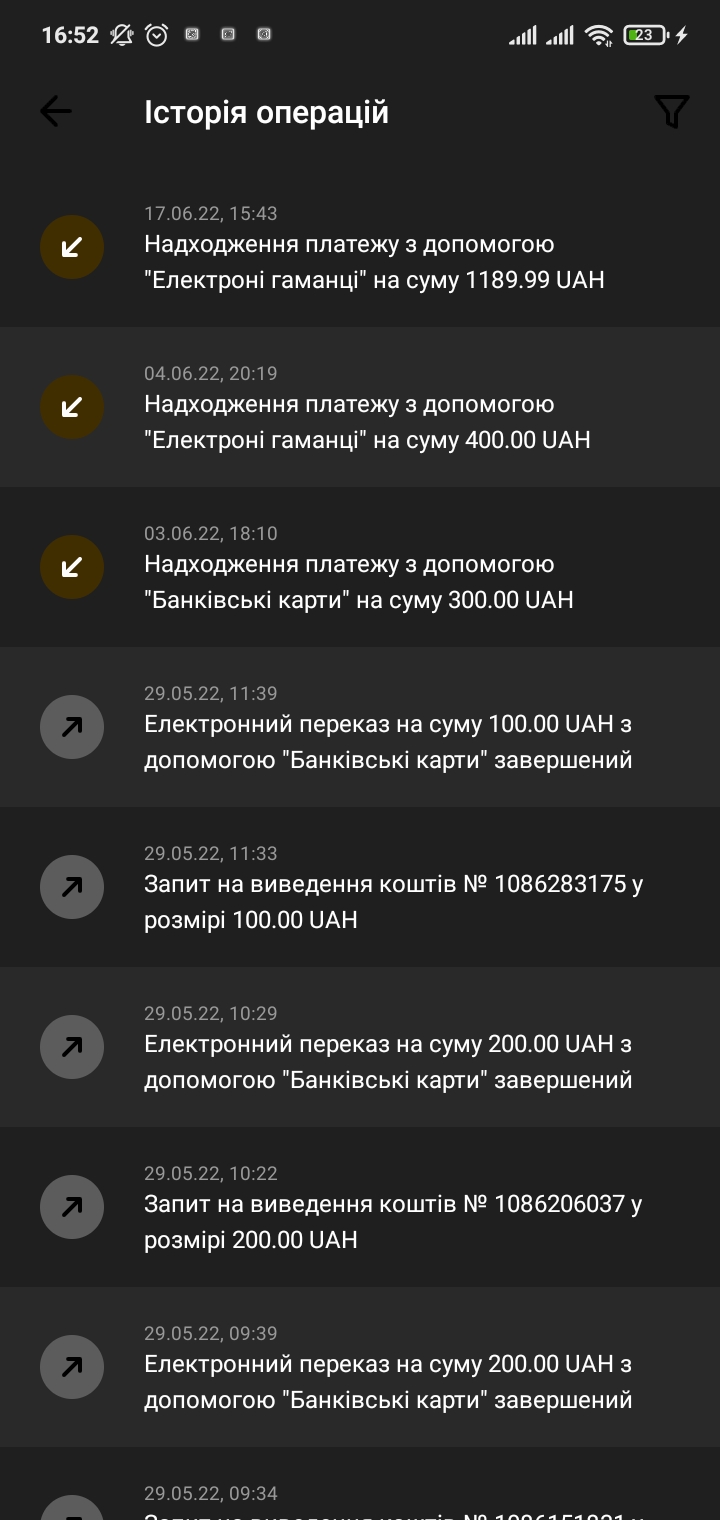The width and height of the screenshot is (720, 1520).
Task: Tap the outgoing icon for 200.00 UAH transfer at 10:29
Action: pyautogui.click(x=71, y=1047)
